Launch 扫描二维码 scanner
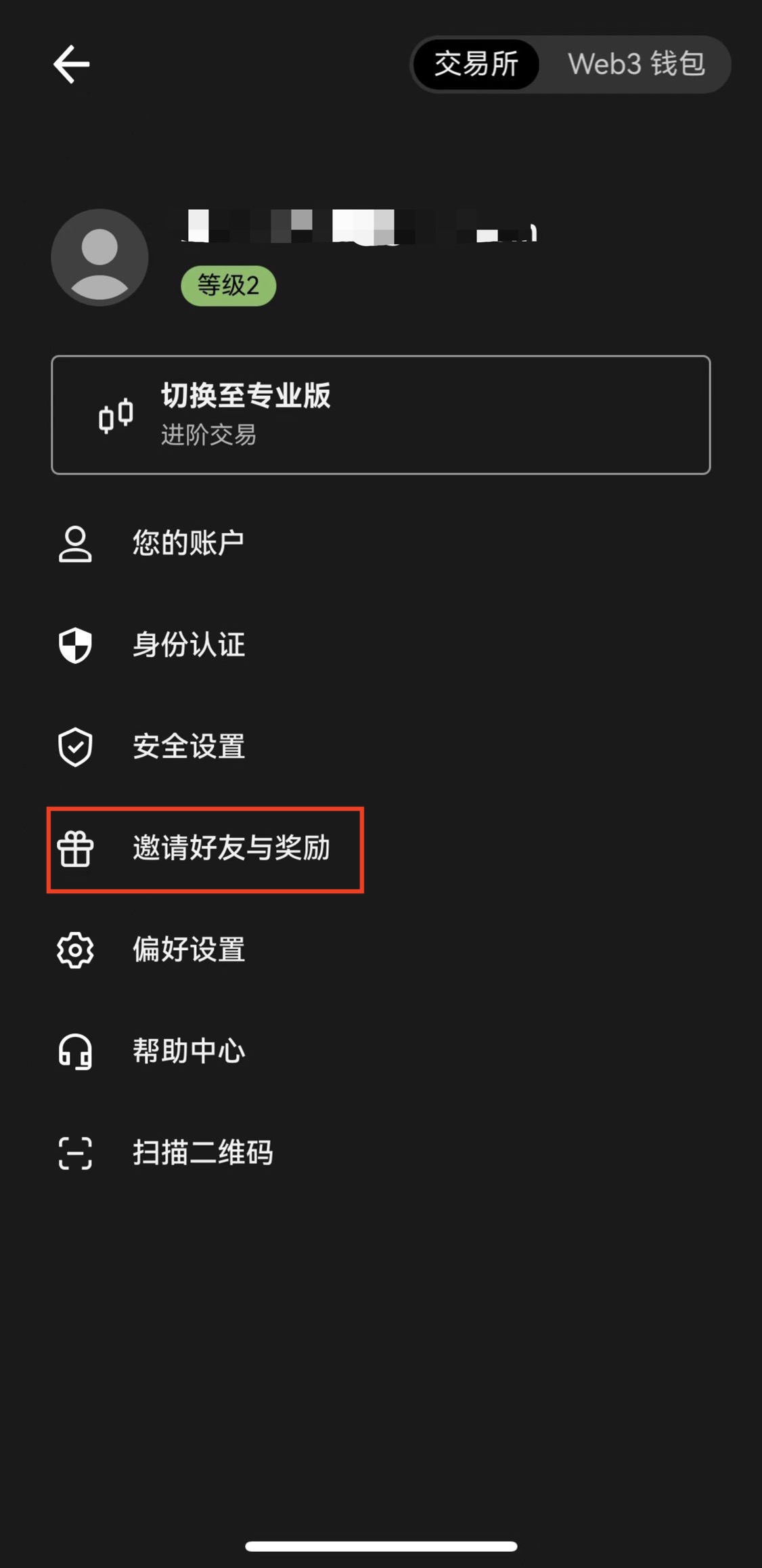The width and height of the screenshot is (762, 1568). coord(202,1153)
